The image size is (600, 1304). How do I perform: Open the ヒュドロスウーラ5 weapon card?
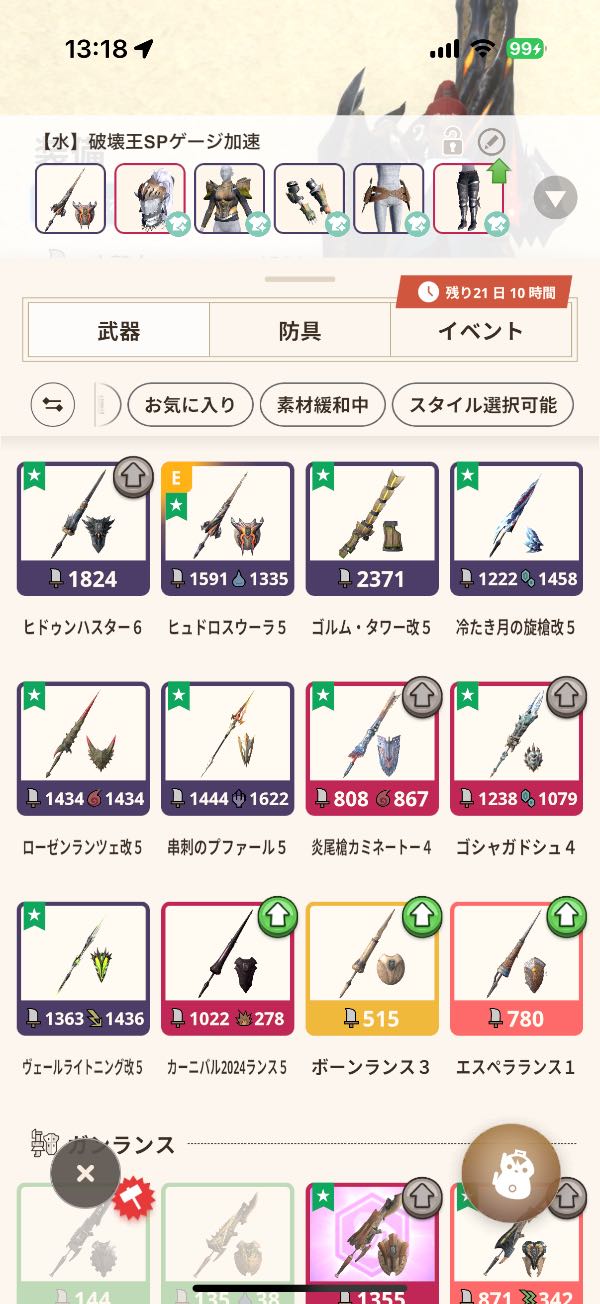click(227, 529)
